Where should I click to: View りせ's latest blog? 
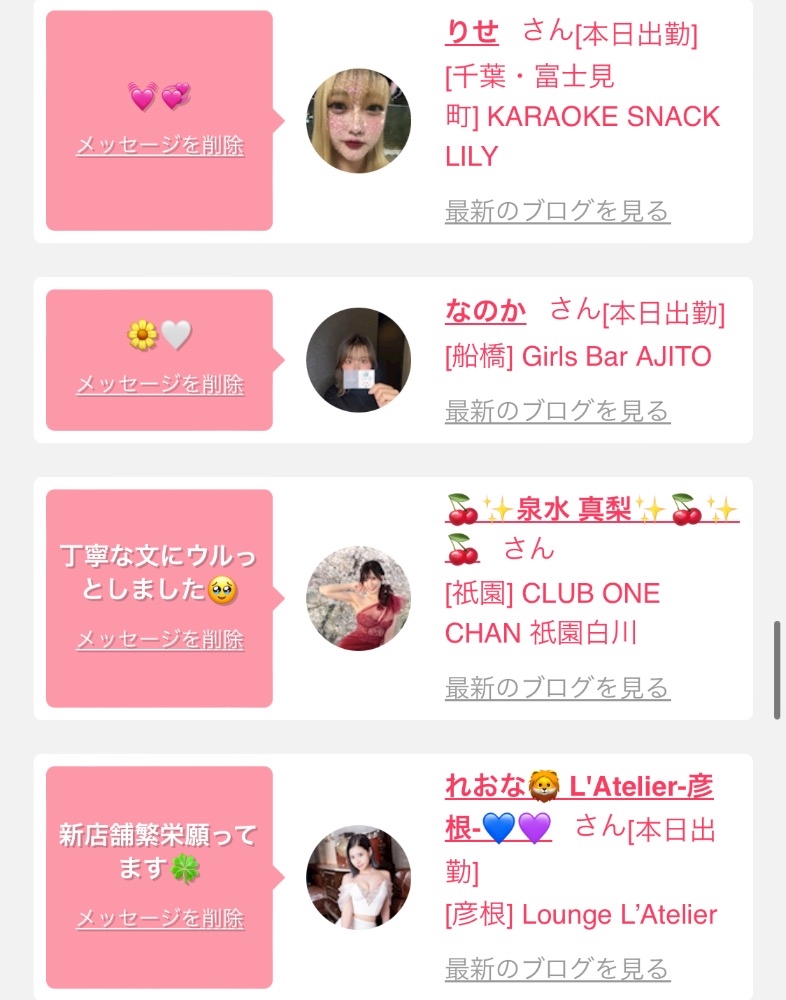(557, 211)
